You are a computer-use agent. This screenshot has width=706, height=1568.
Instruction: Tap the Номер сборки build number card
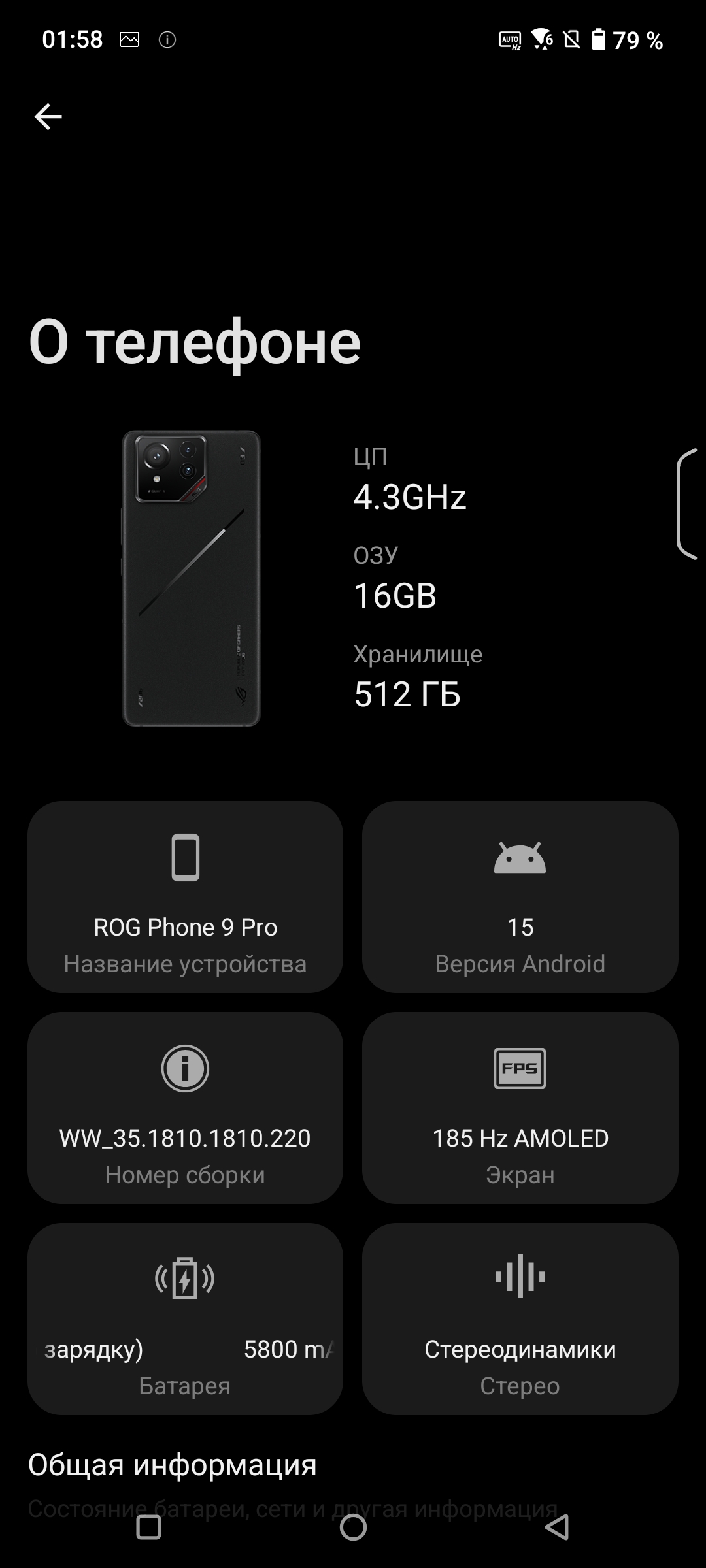click(185, 1108)
